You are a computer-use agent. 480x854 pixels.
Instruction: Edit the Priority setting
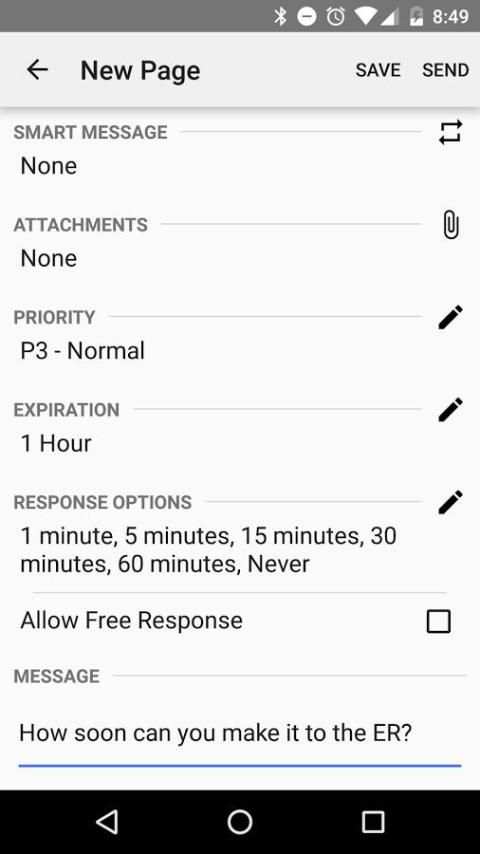[x=451, y=317]
